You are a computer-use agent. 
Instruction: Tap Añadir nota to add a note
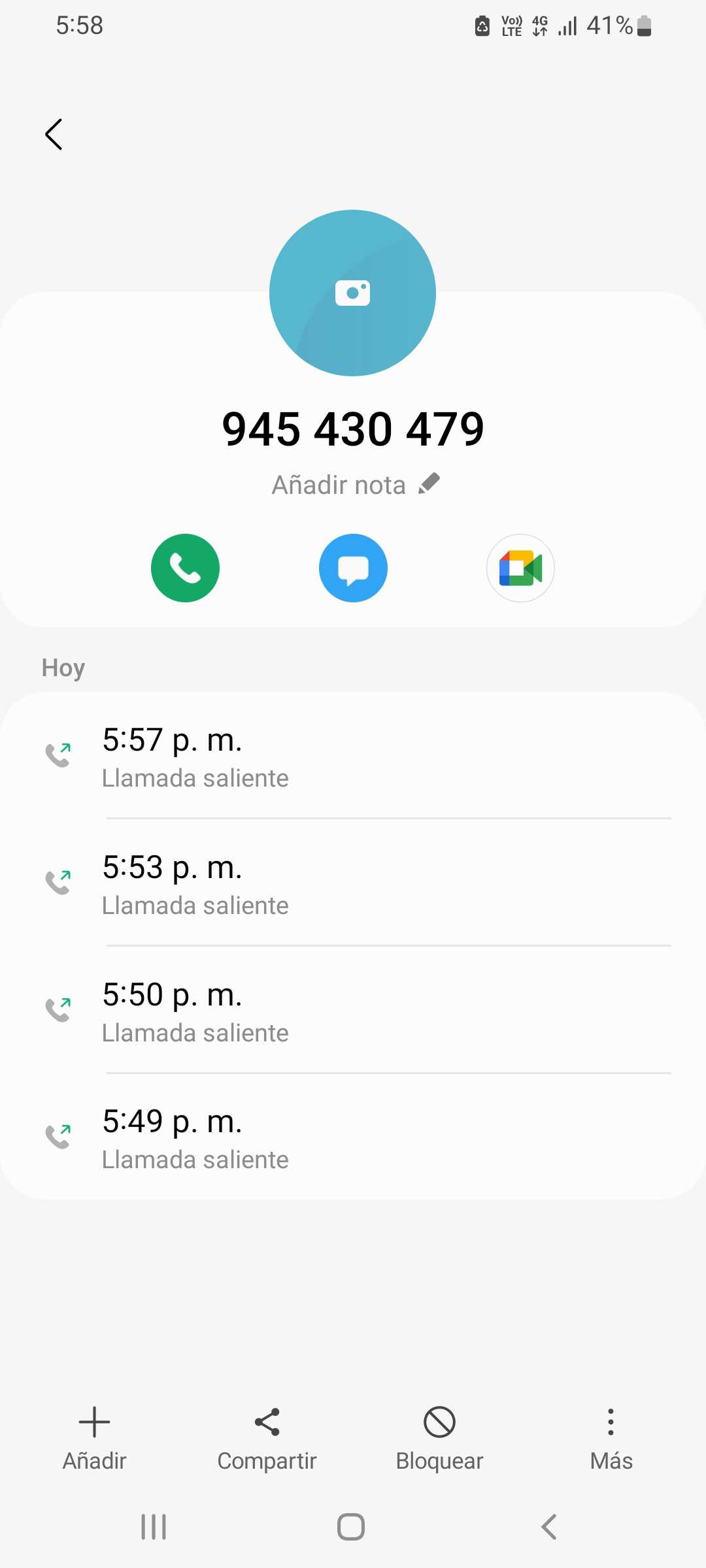tap(355, 485)
